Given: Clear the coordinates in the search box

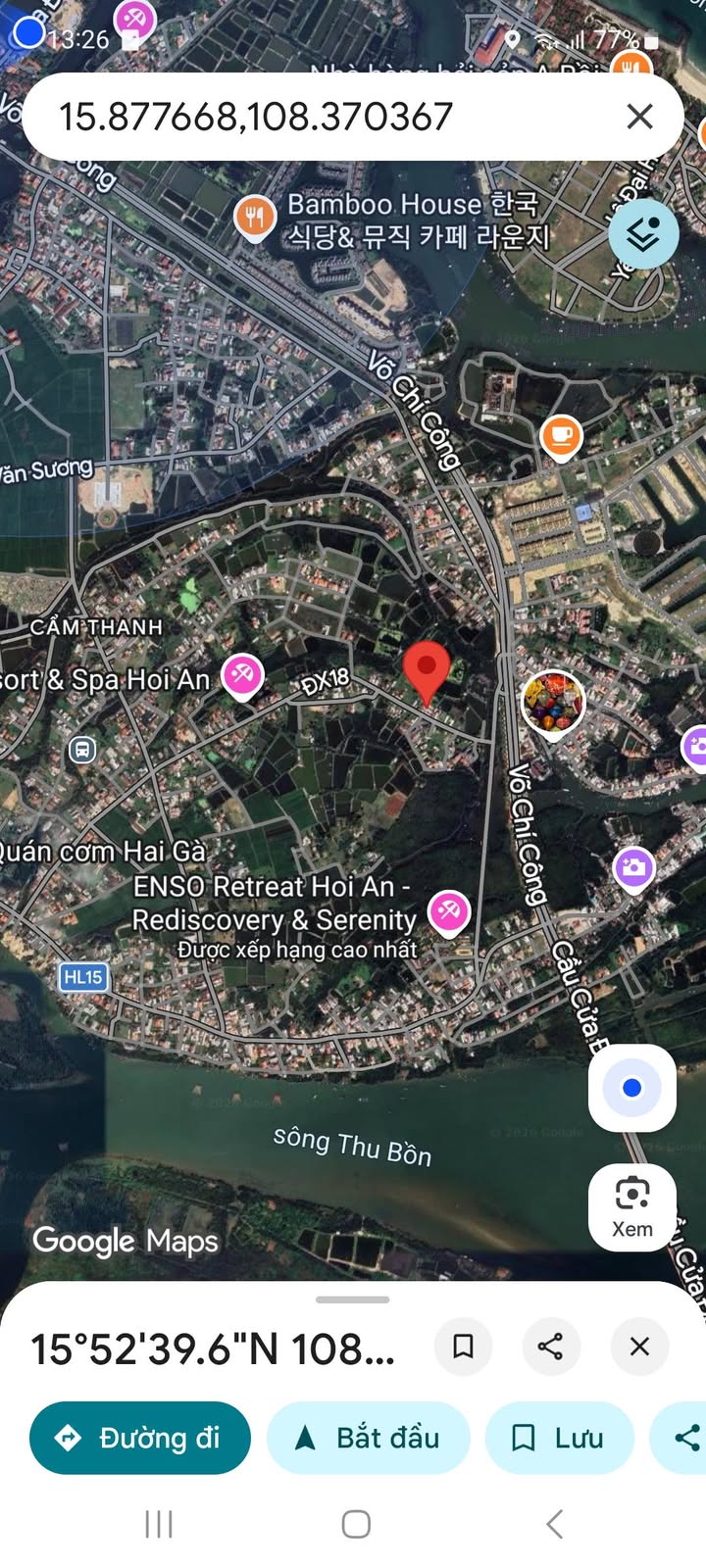Looking at the screenshot, I should (x=639, y=117).
